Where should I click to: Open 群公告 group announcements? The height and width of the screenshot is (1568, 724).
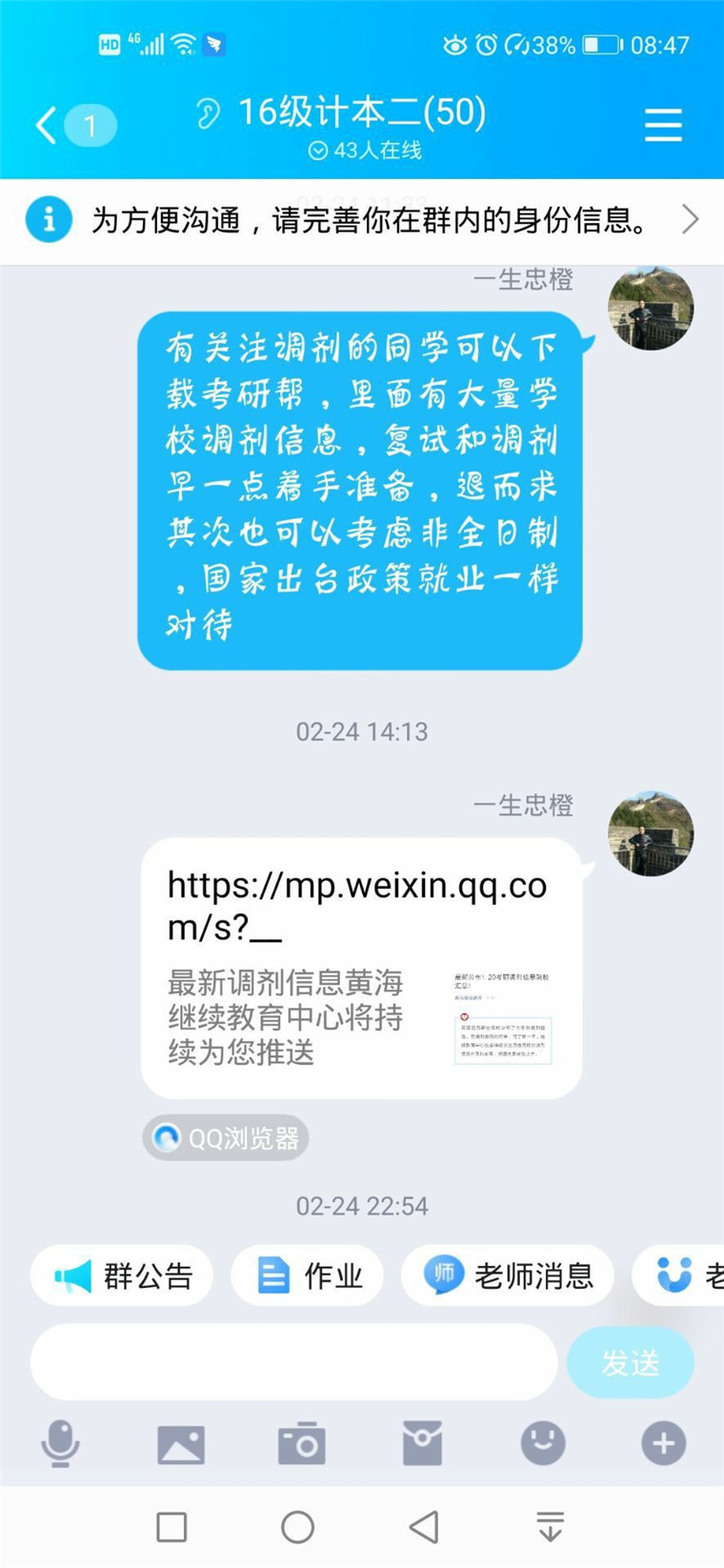tap(123, 1276)
